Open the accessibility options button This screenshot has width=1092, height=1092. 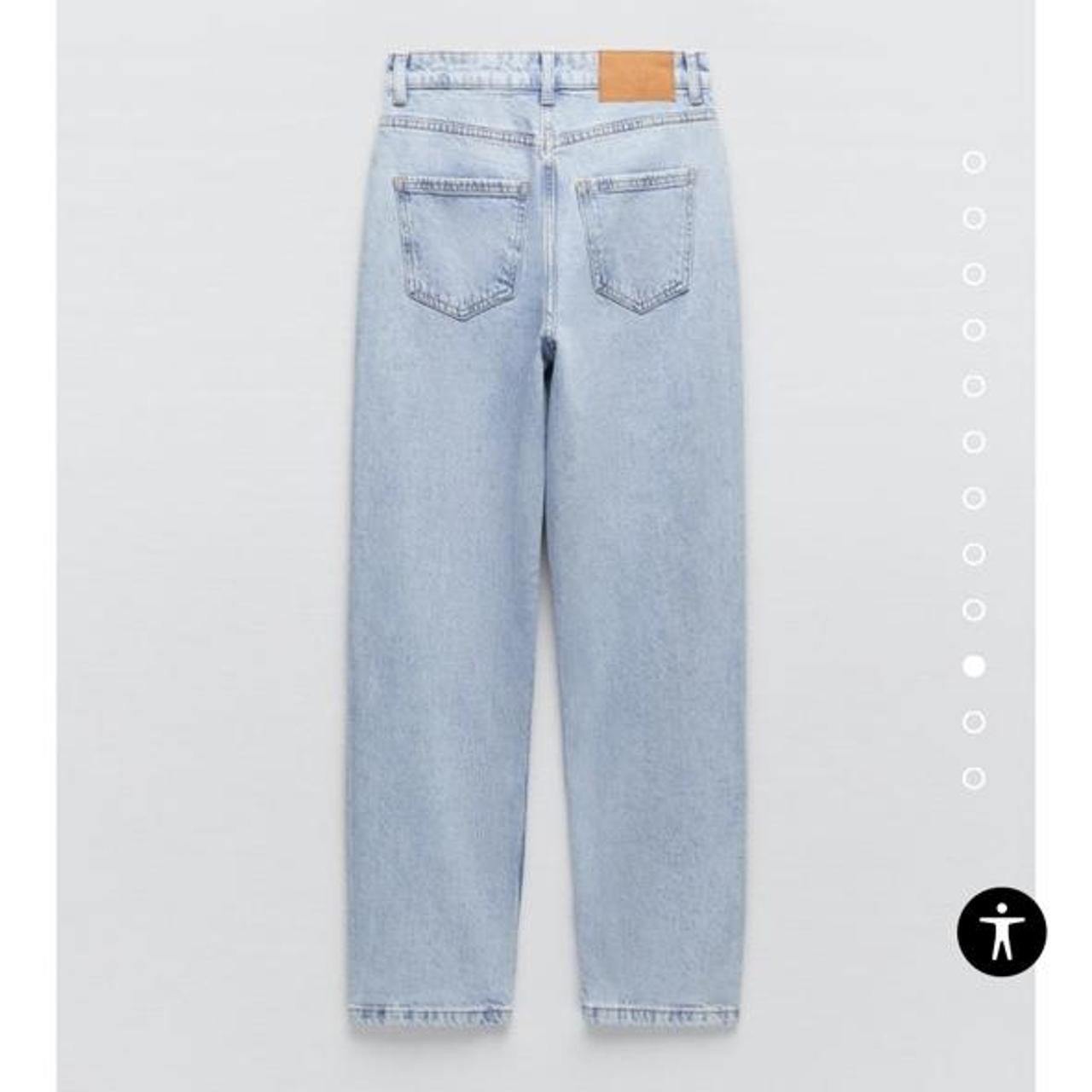(x=1001, y=930)
